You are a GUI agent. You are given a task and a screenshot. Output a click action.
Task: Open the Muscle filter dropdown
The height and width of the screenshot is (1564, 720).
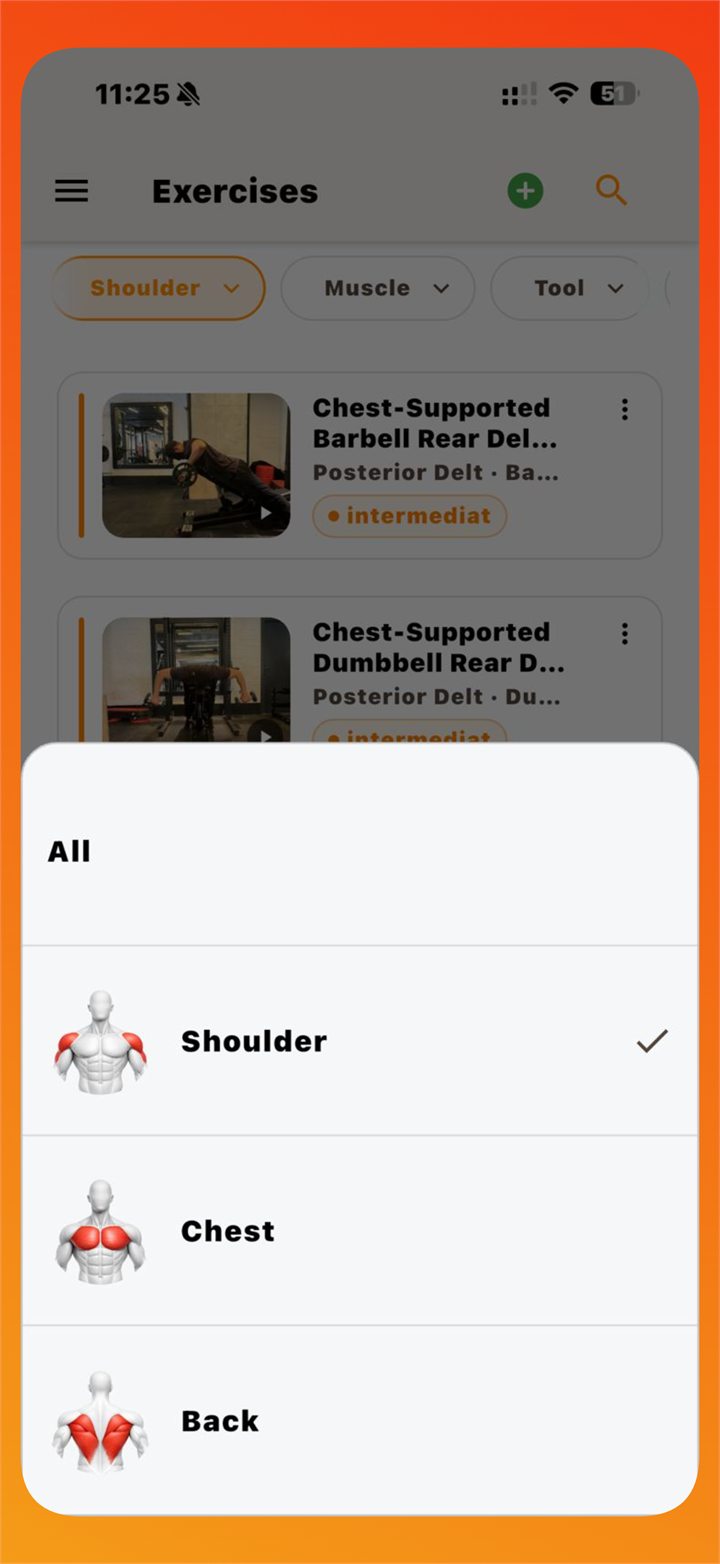point(378,288)
